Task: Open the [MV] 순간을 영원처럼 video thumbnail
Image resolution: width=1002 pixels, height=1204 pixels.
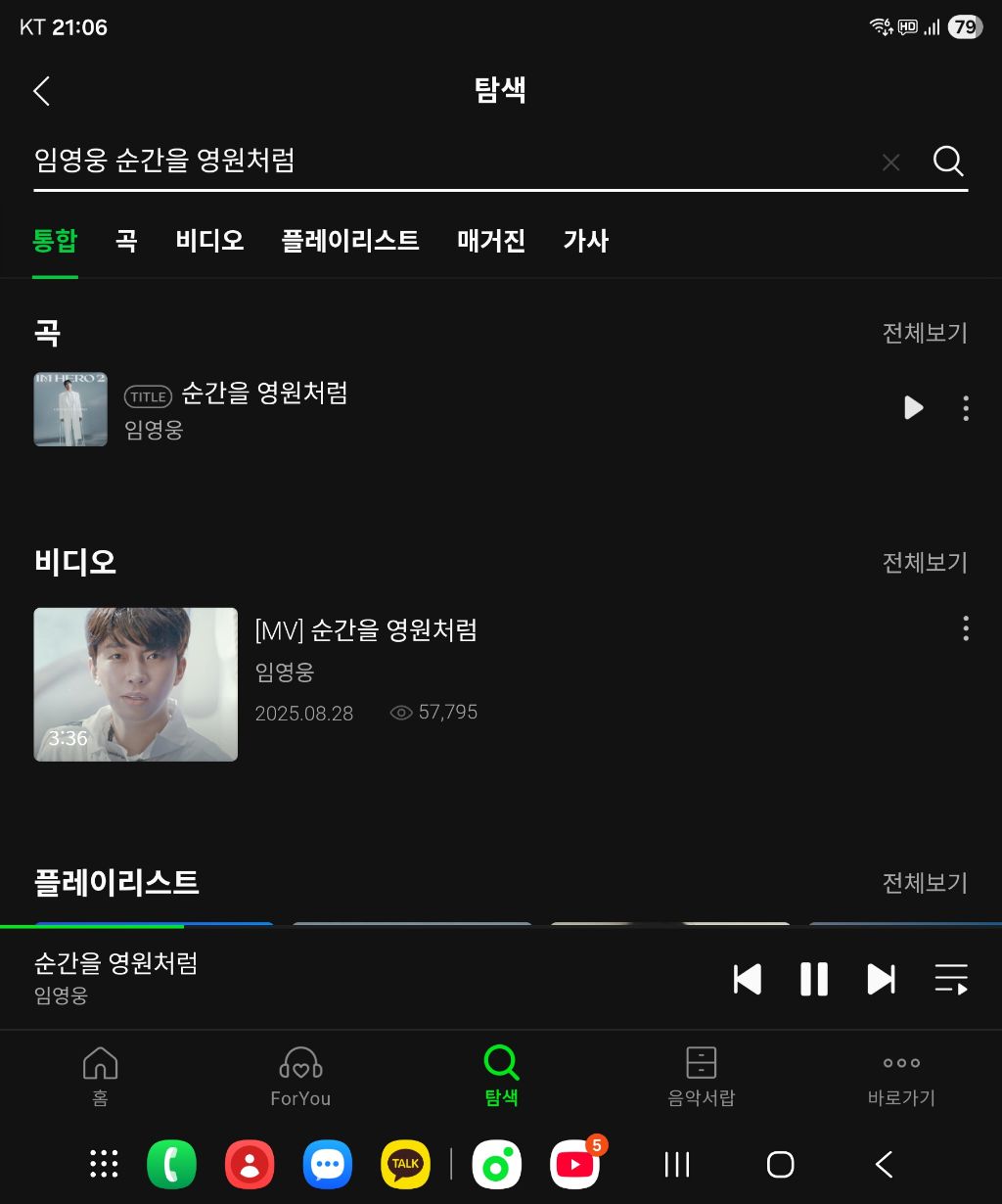Action: tap(136, 684)
